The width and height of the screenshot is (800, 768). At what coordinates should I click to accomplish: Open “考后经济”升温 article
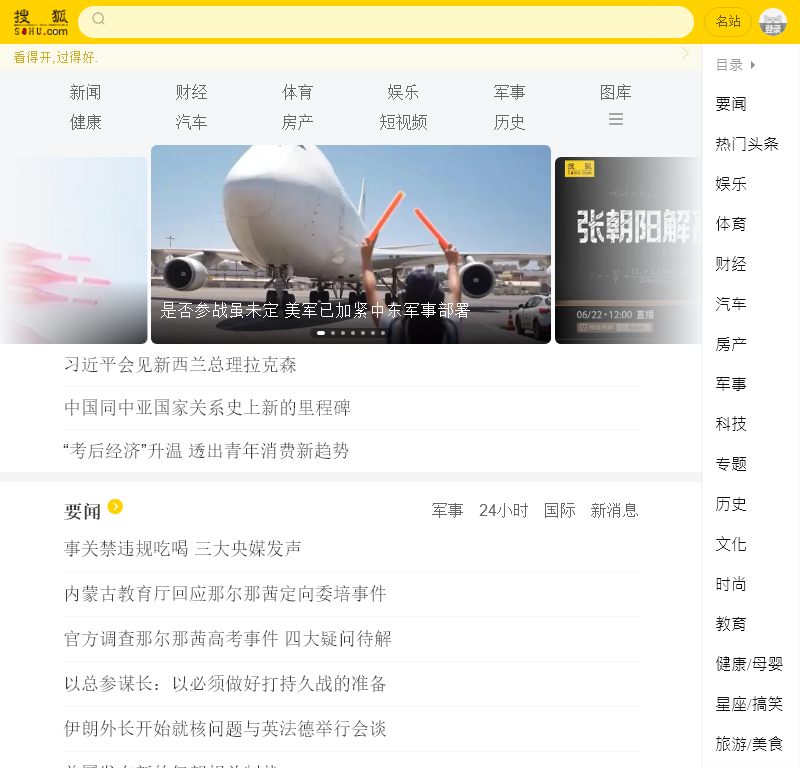pyautogui.click(x=207, y=451)
